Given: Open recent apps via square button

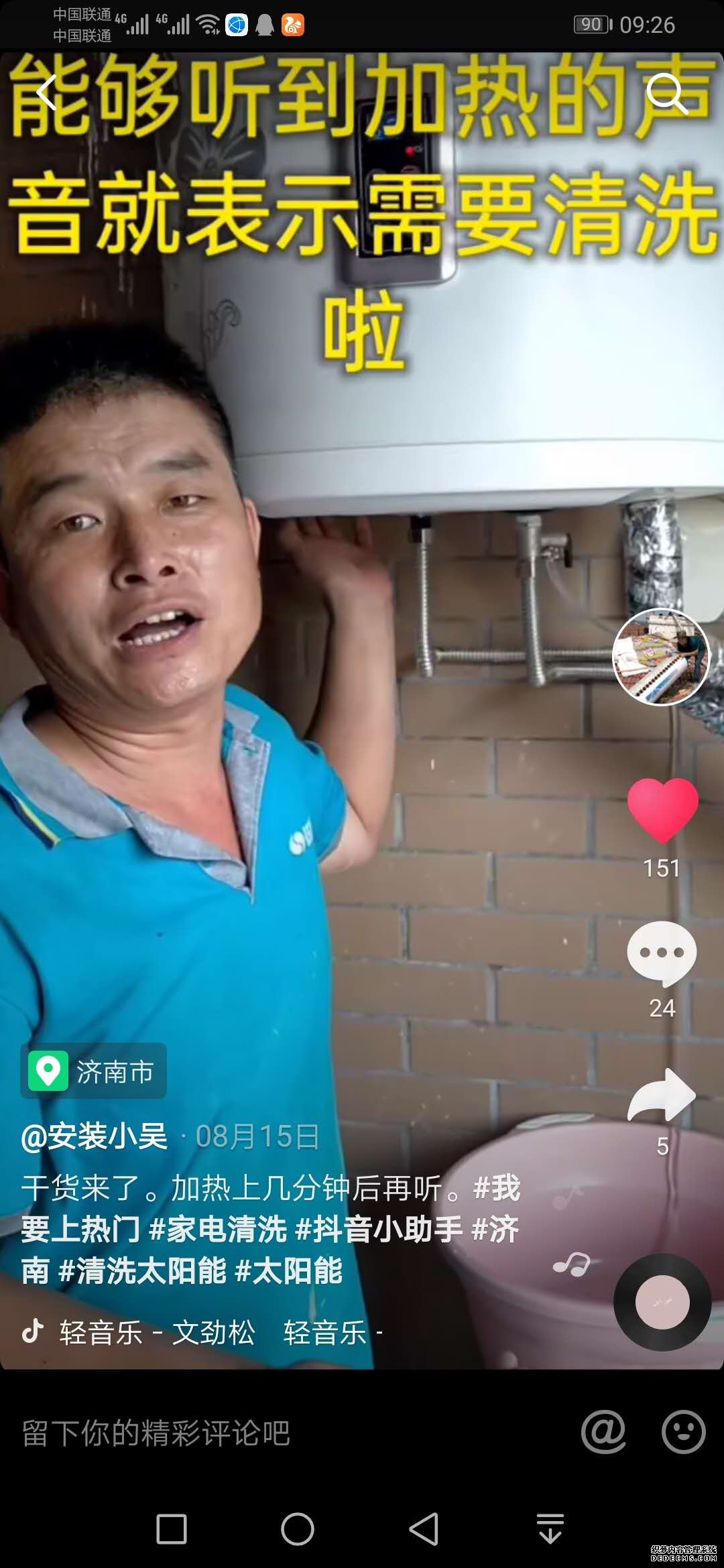Looking at the screenshot, I should (172, 1529).
